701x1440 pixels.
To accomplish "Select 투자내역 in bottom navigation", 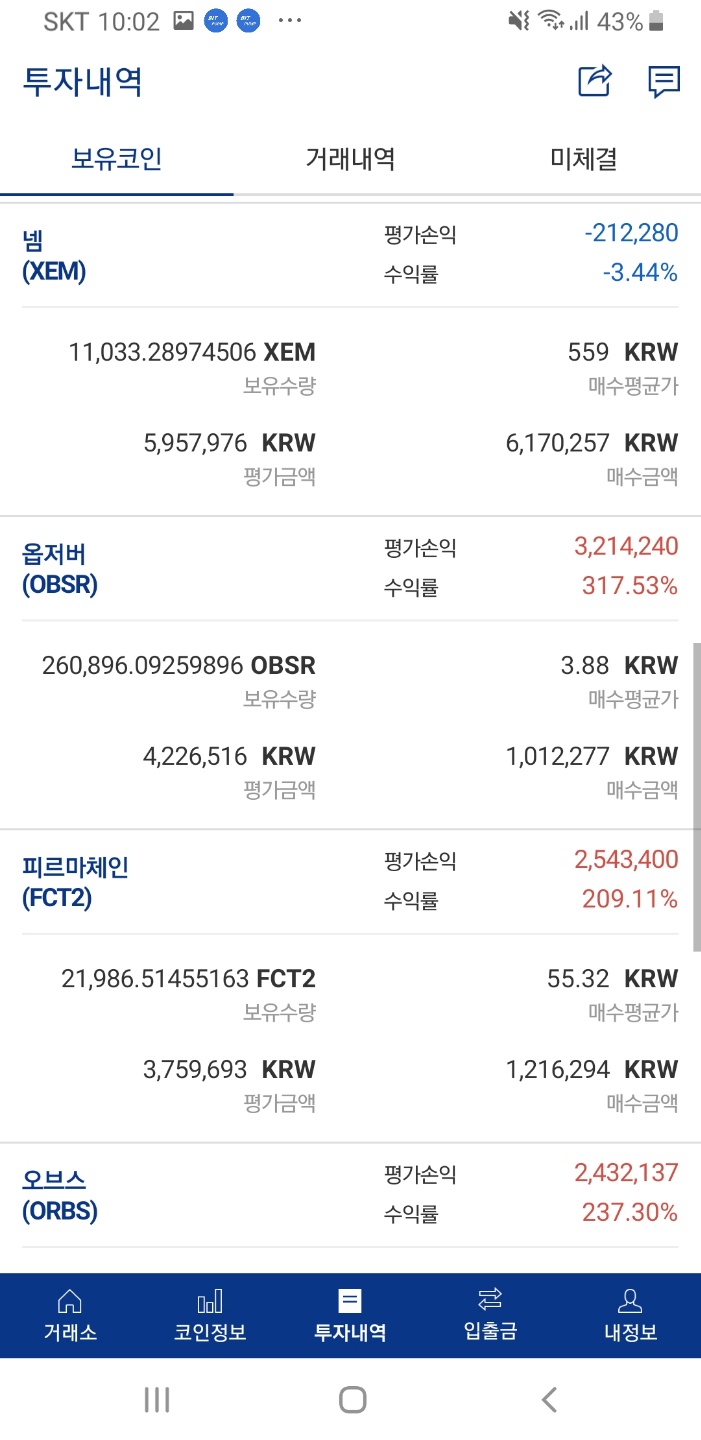I will (350, 1314).
